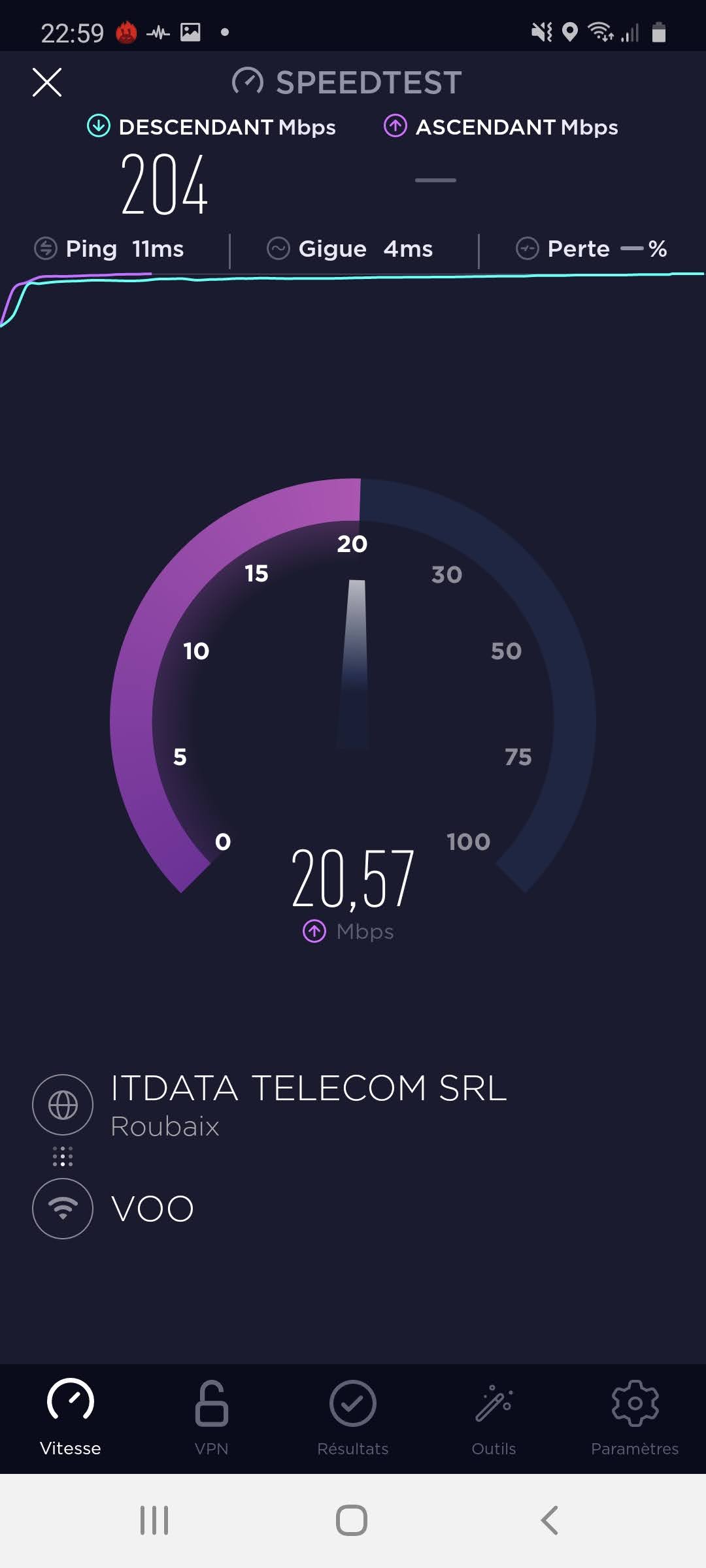
Task: Open the VPN tab
Action: coord(211,1416)
